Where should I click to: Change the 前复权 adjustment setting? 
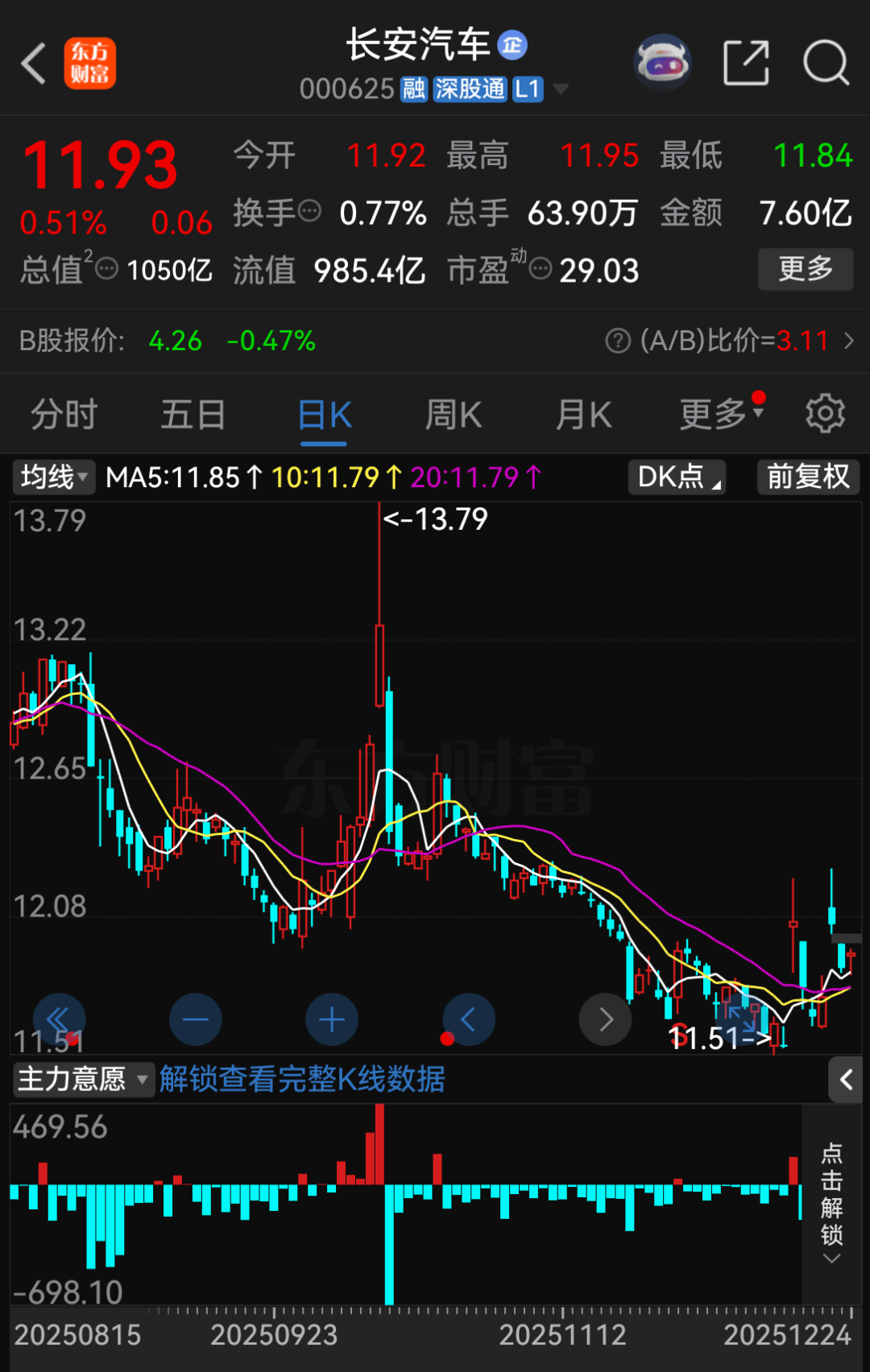click(x=808, y=477)
